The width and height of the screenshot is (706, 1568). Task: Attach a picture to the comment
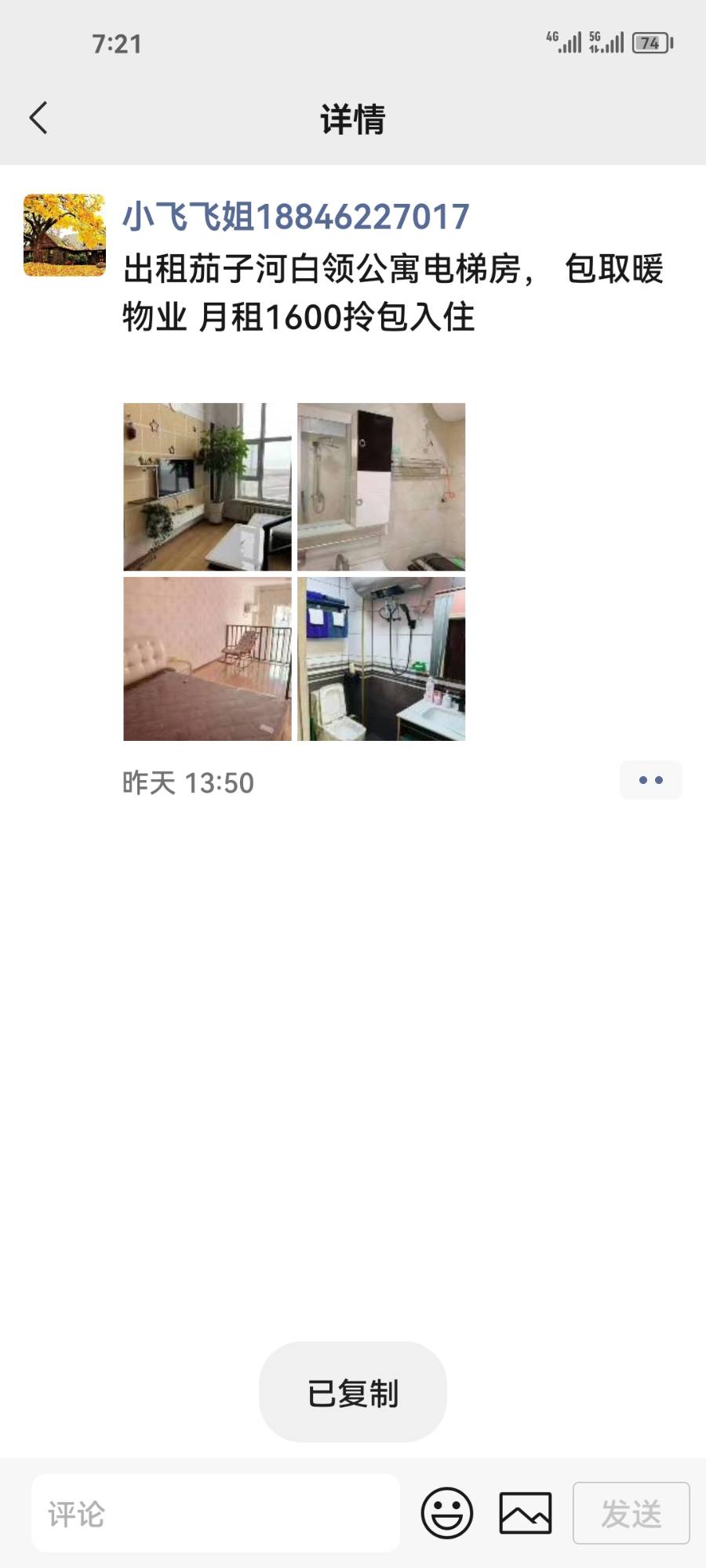click(x=526, y=1513)
